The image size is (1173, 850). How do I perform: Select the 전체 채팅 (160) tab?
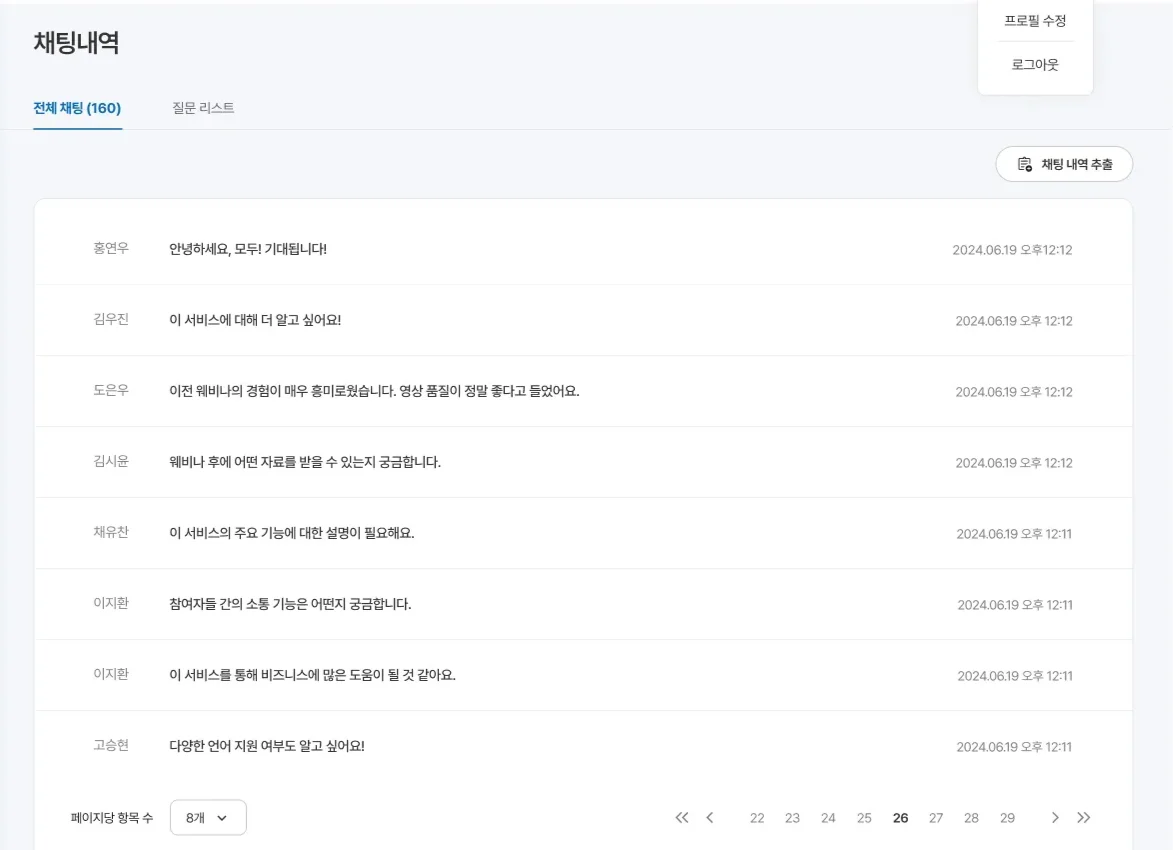77,108
